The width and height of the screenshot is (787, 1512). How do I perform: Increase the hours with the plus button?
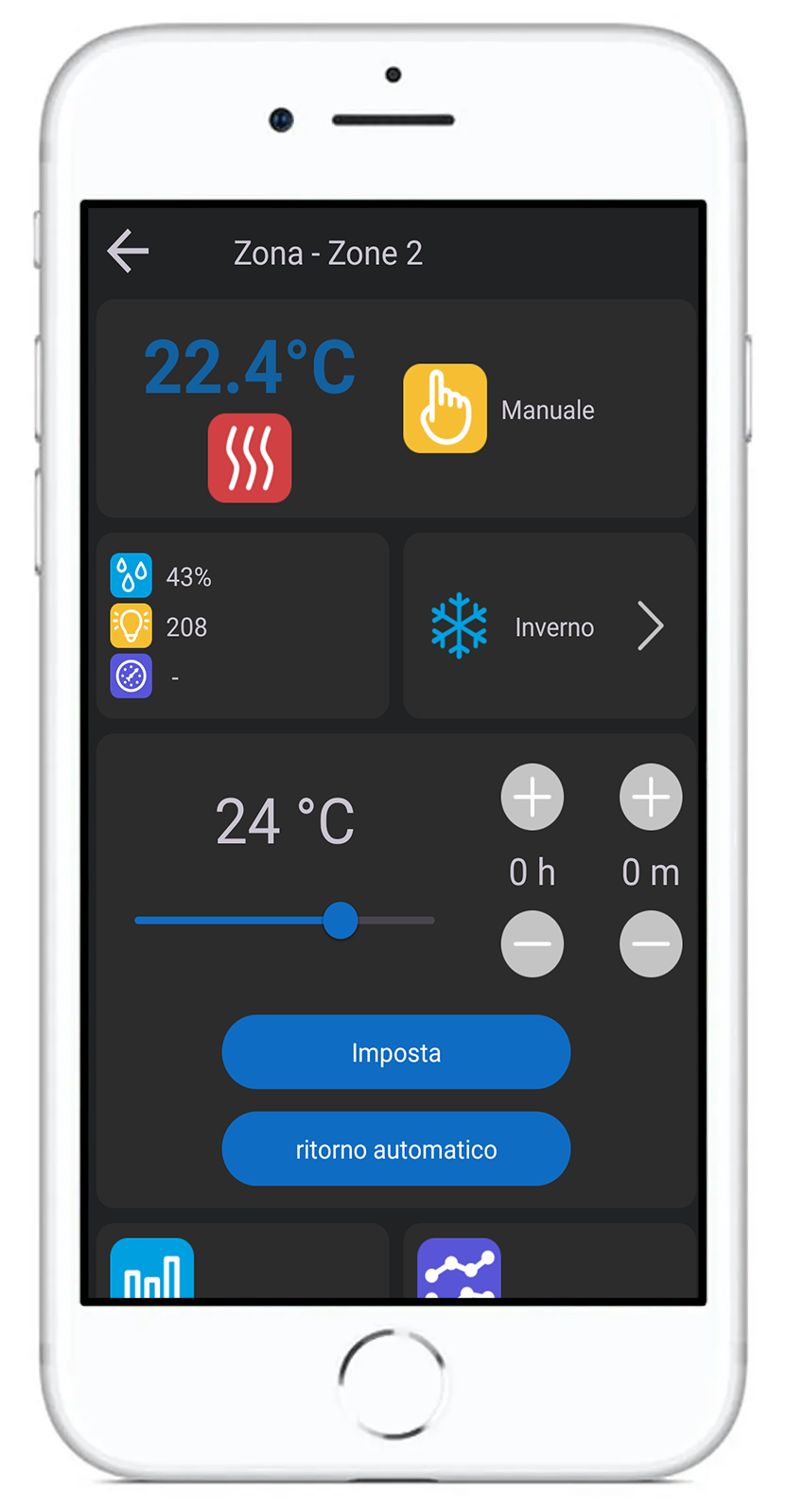(533, 797)
